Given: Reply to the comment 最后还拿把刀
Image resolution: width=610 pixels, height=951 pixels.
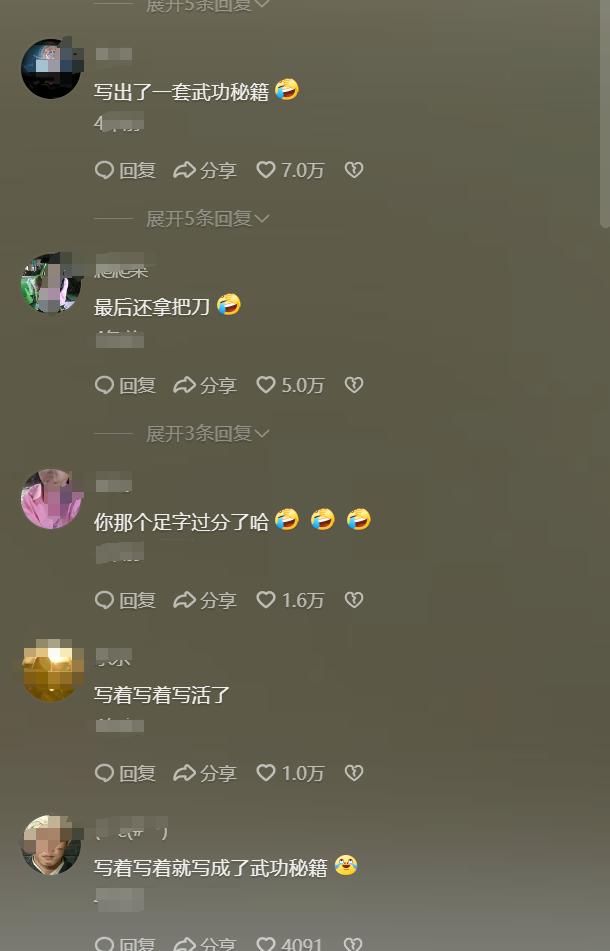Looking at the screenshot, I should tap(125, 385).
